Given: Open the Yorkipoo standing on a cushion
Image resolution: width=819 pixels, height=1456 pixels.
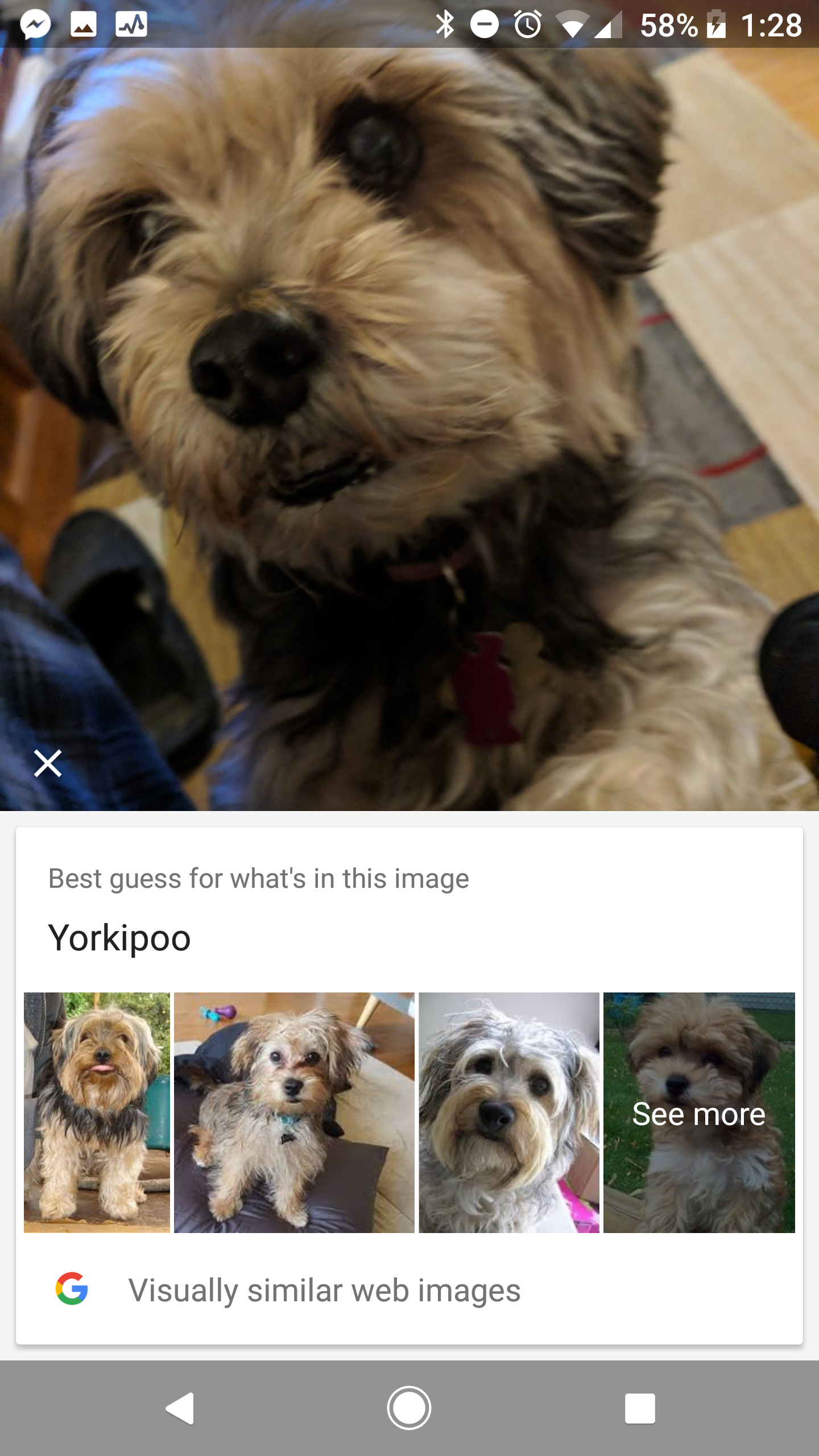Looking at the screenshot, I should point(294,1112).
